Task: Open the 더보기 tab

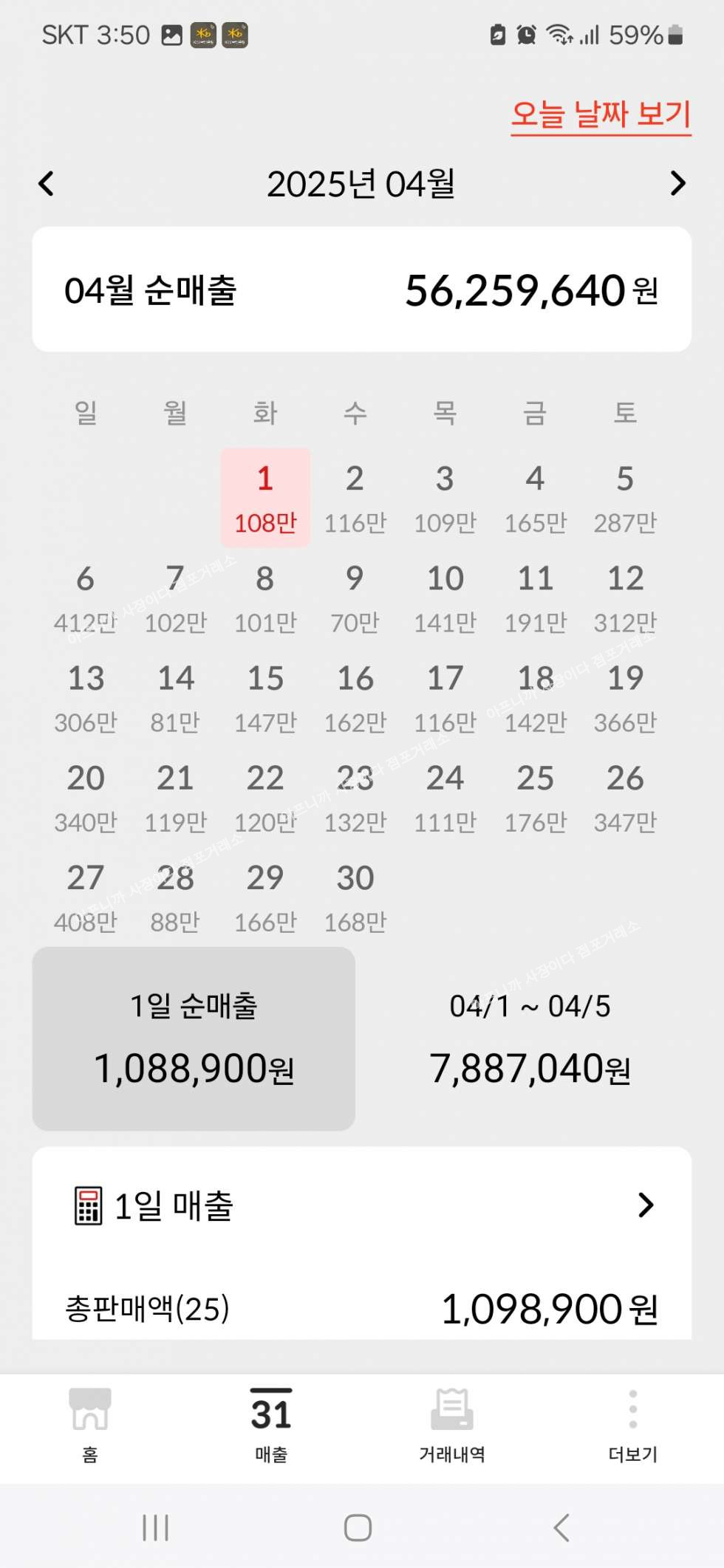Action: point(632,1425)
